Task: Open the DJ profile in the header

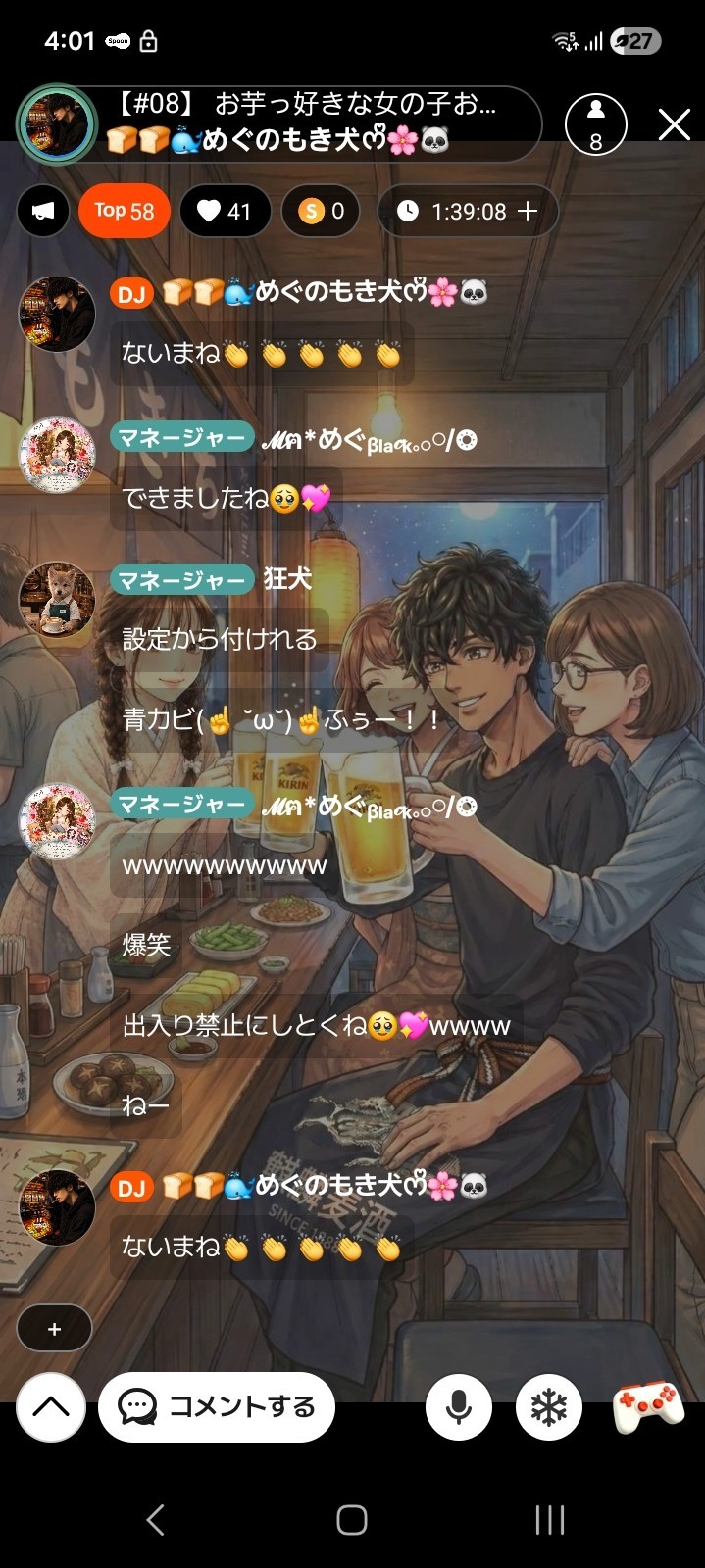Action: pos(57,124)
